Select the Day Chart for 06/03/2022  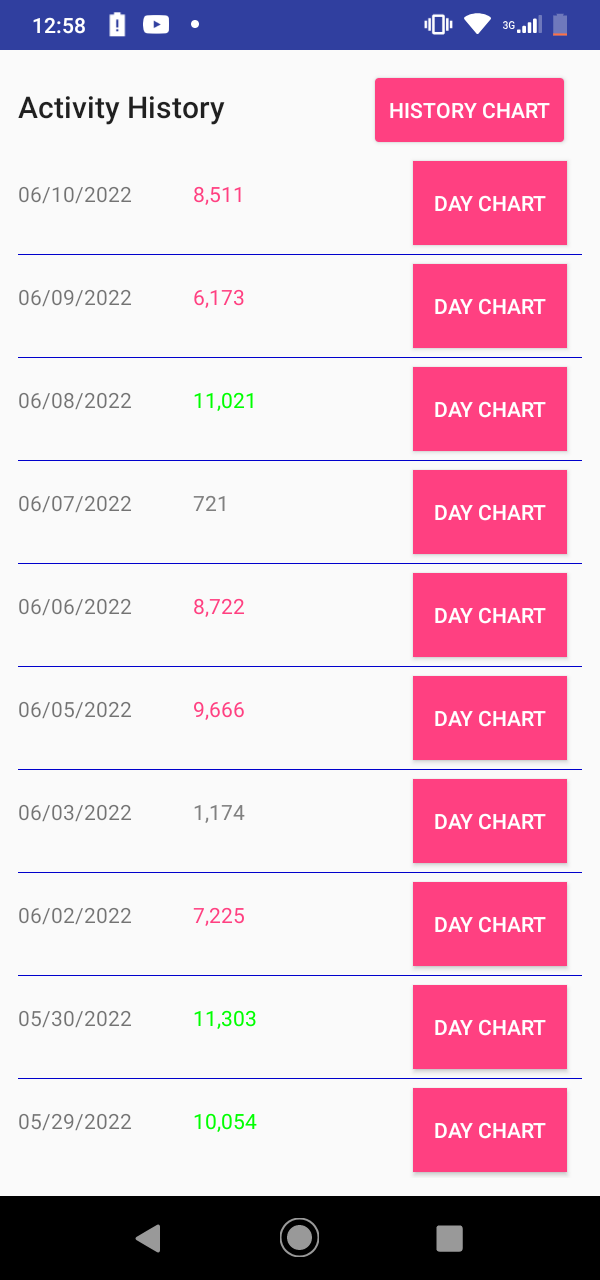click(x=490, y=821)
